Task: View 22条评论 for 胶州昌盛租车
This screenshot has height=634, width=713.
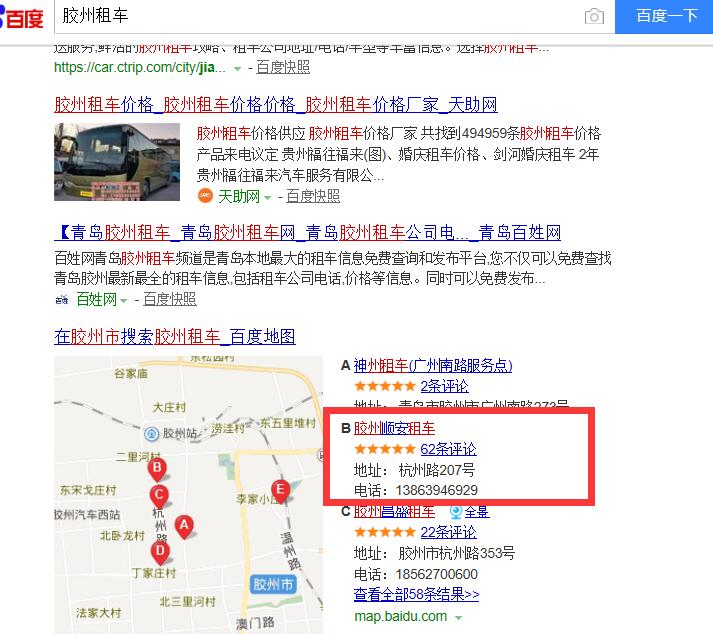Action: coord(448,532)
